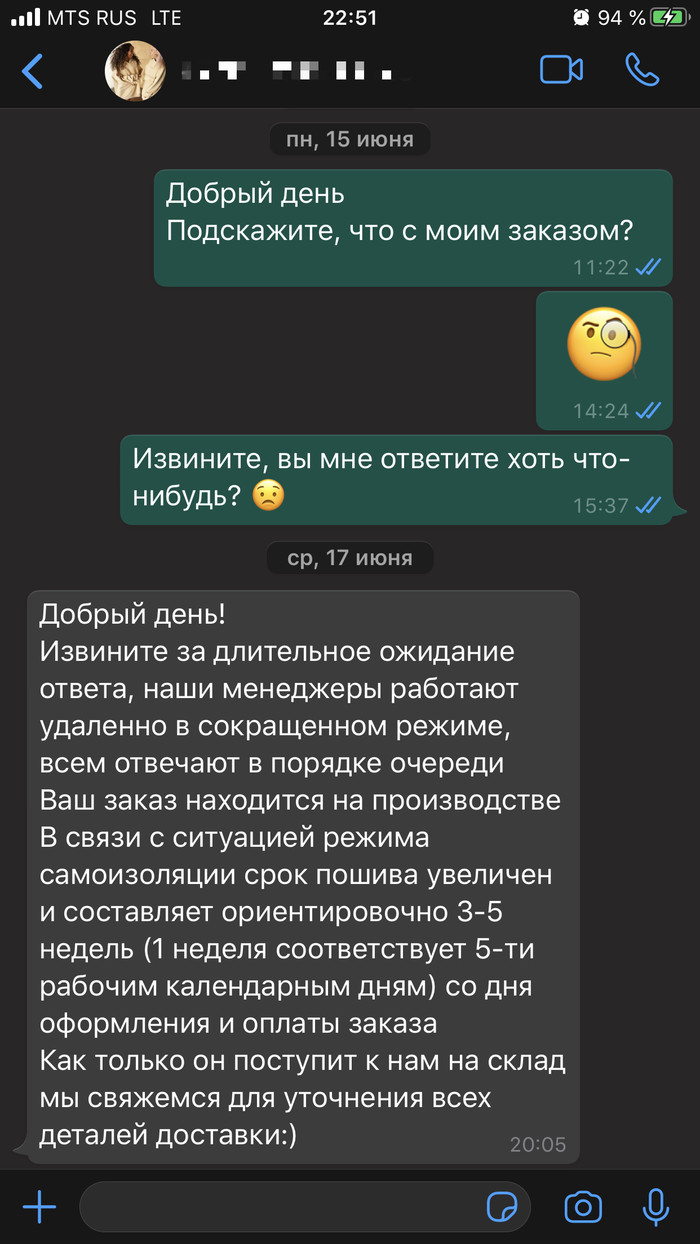Tap the microphone to record a voice message
Viewport: 700px width, 1244px height.
pos(656,1207)
